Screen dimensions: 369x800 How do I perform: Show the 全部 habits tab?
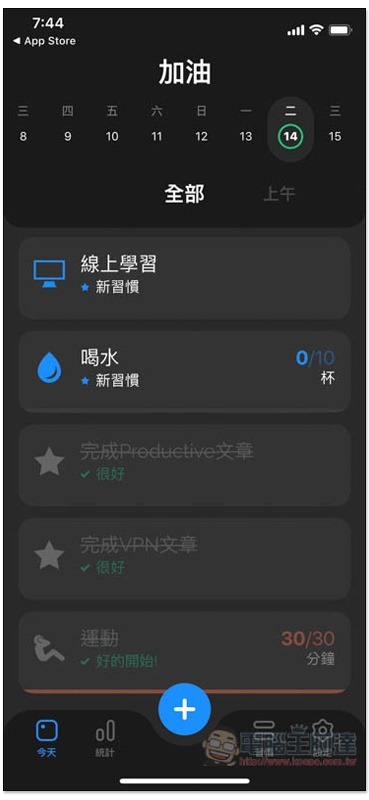(x=185, y=194)
